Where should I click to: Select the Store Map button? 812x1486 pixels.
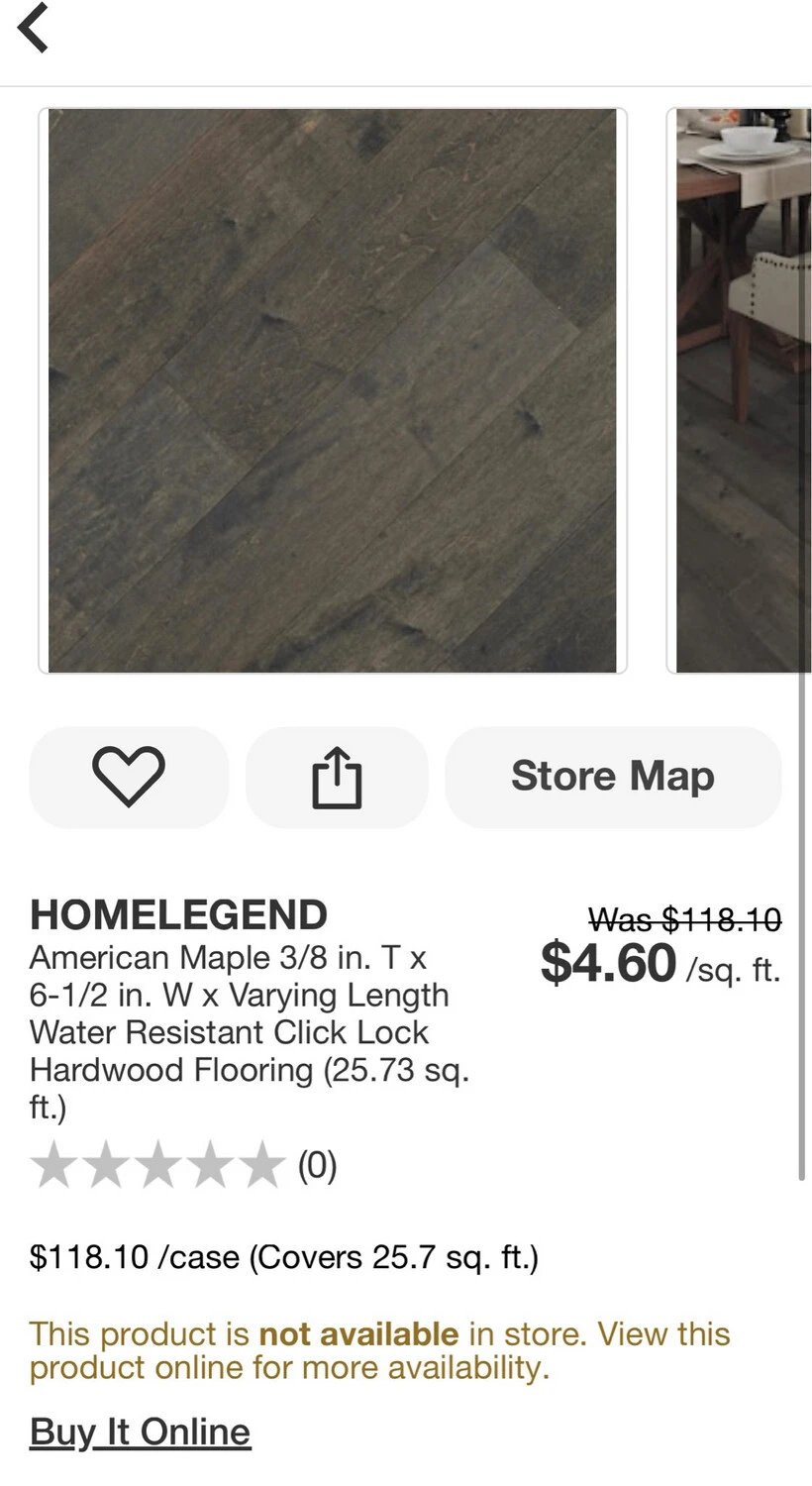(612, 777)
